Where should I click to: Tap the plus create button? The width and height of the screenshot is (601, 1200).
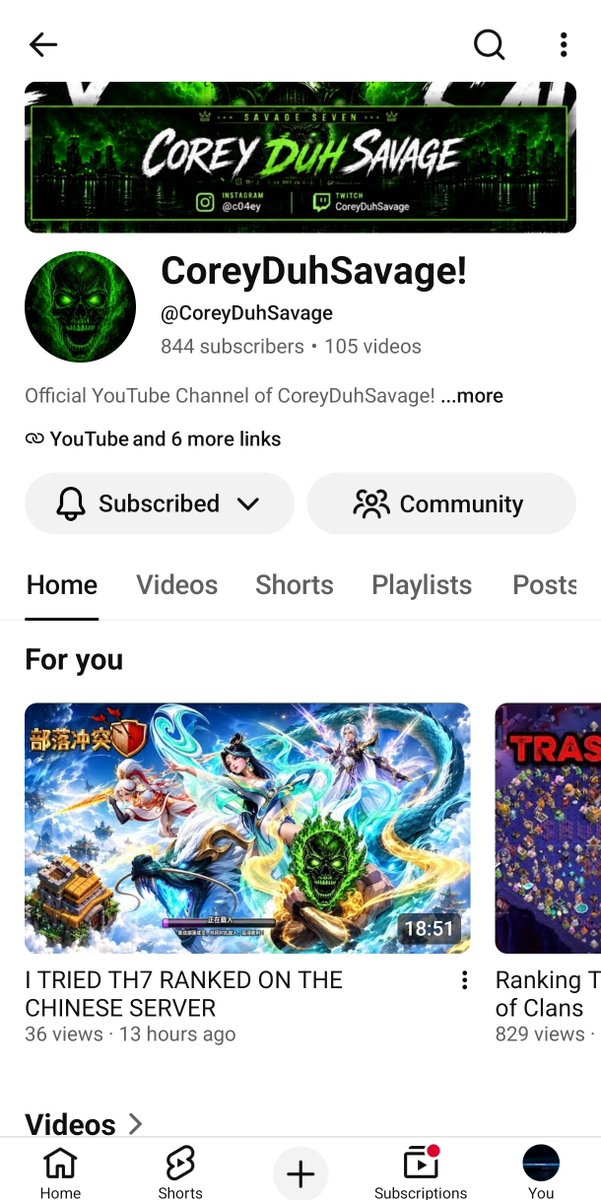(300, 1174)
